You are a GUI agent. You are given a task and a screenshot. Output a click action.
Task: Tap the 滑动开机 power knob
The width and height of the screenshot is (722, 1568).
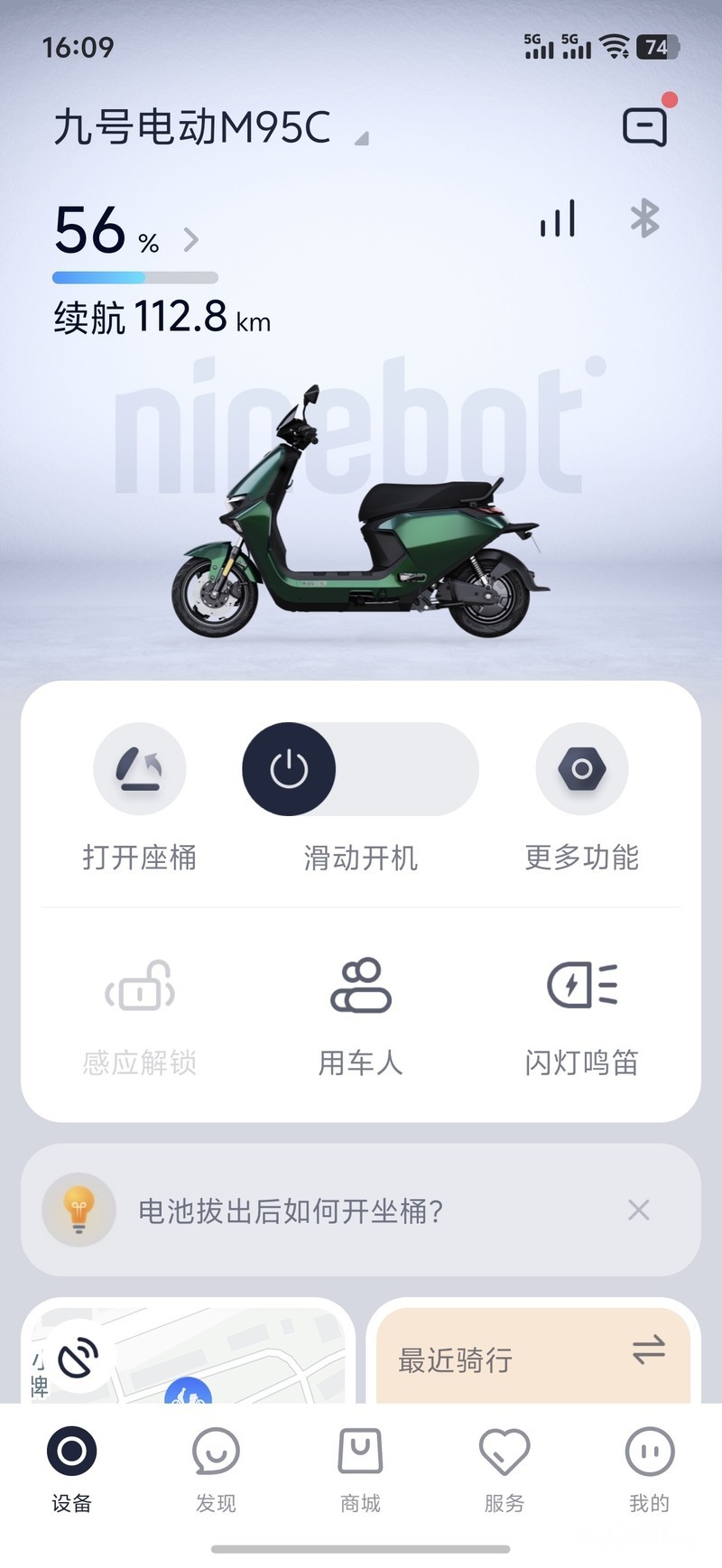coord(289,769)
